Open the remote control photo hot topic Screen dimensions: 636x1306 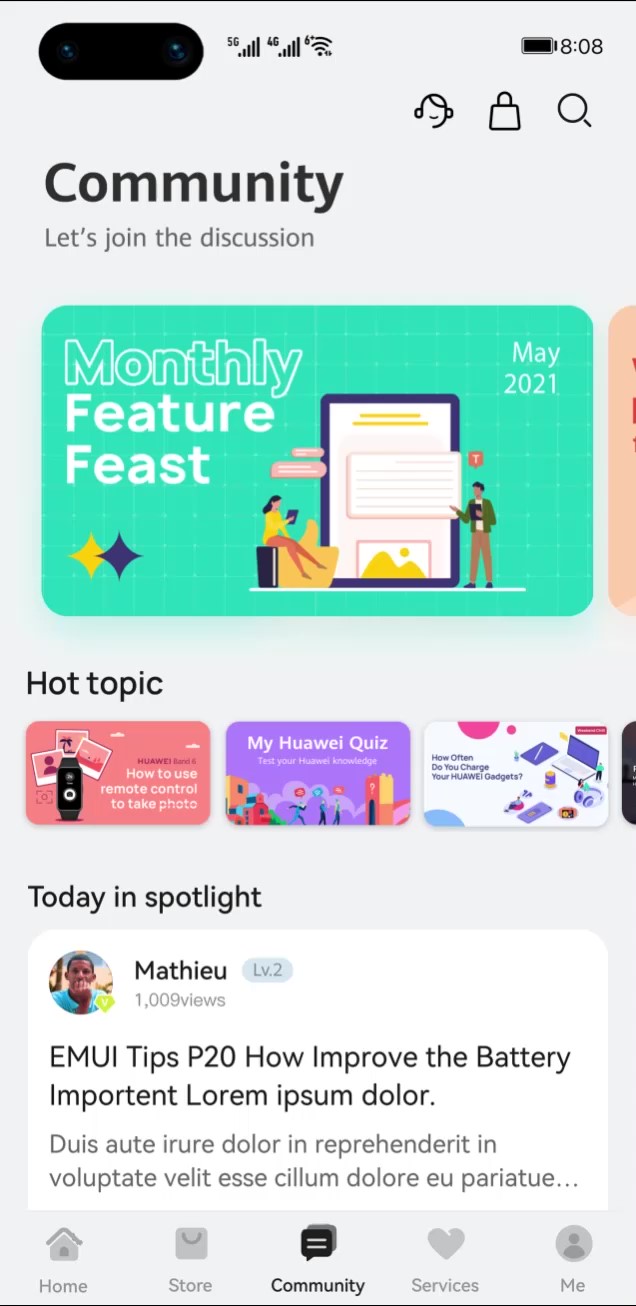click(x=118, y=773)
